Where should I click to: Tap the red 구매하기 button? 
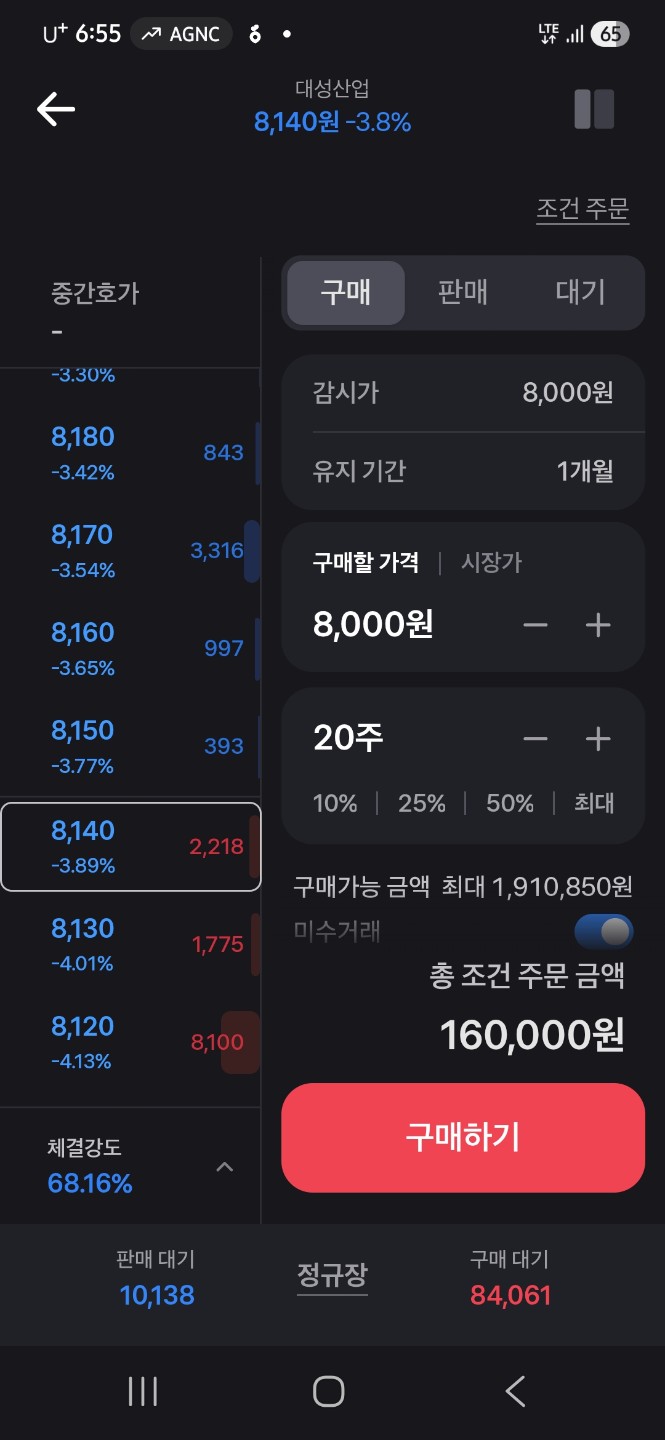[x=463, y=1137]
